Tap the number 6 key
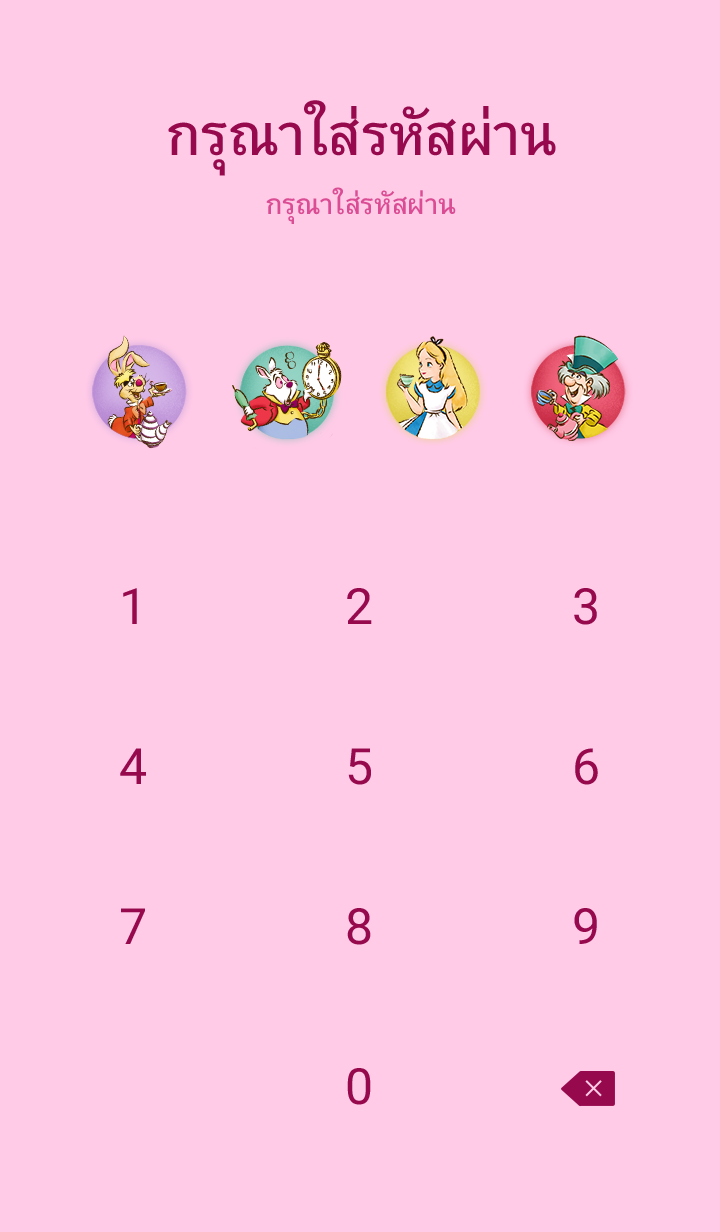The height and width of the screenshot is (1232, 720). click(x=585, y=767)
